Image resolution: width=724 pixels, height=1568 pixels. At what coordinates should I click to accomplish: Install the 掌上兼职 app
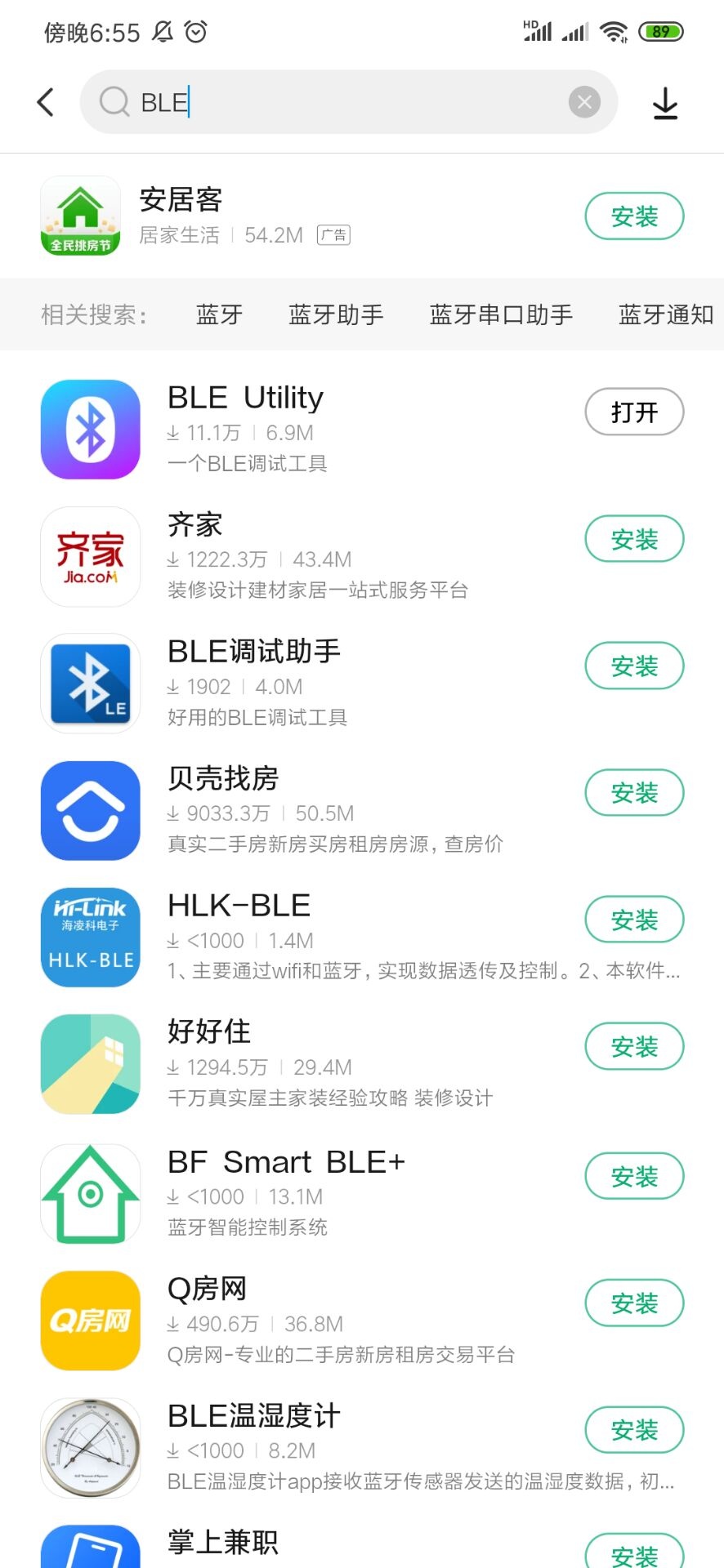click(x=634, y=1552)
